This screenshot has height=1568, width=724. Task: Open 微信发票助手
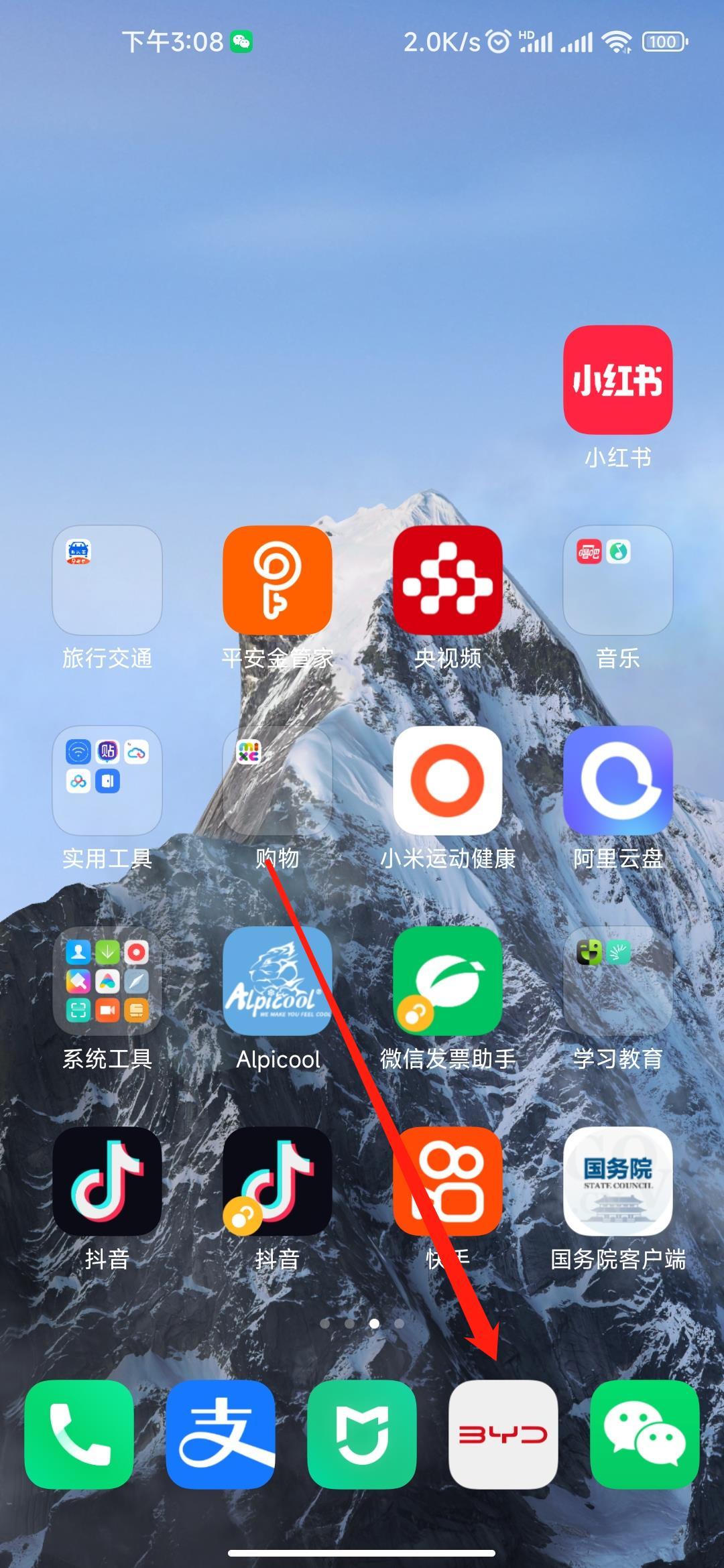tap(447, 981)
